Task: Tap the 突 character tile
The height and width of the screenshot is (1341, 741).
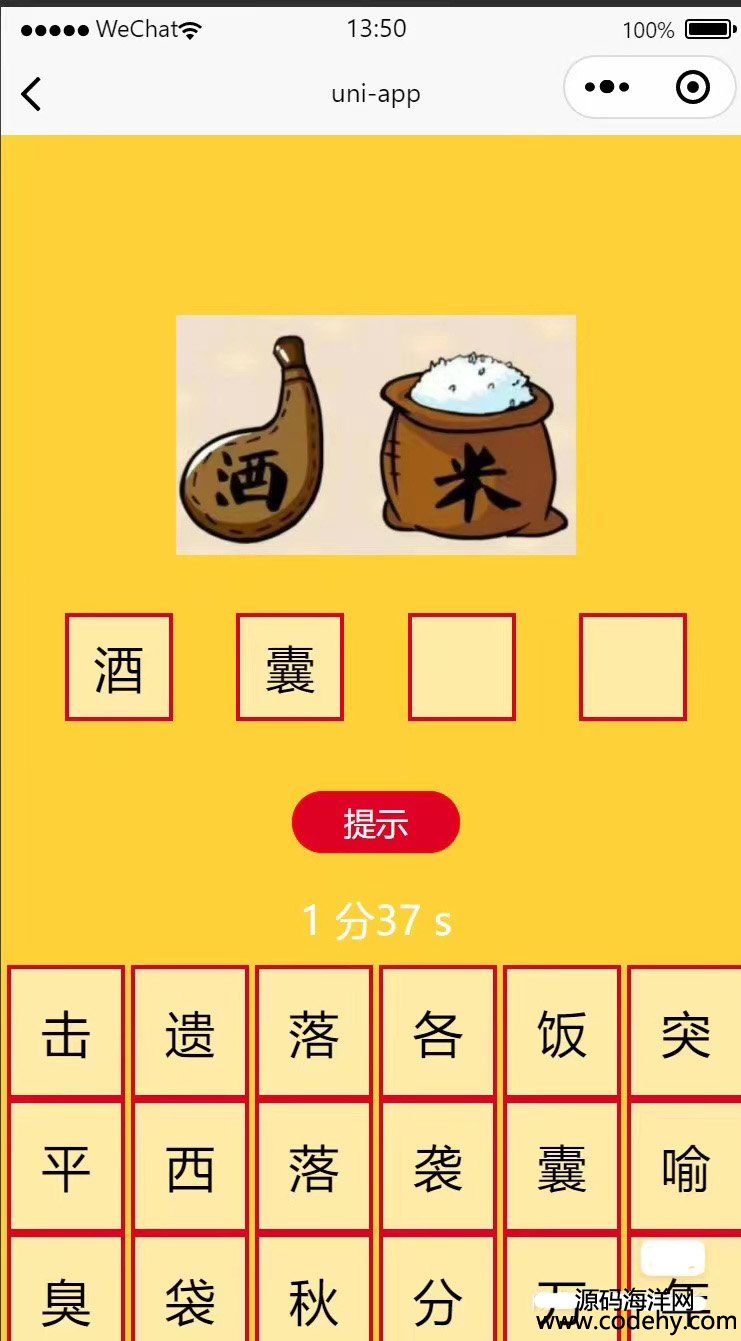Action: coord(686,1033)
